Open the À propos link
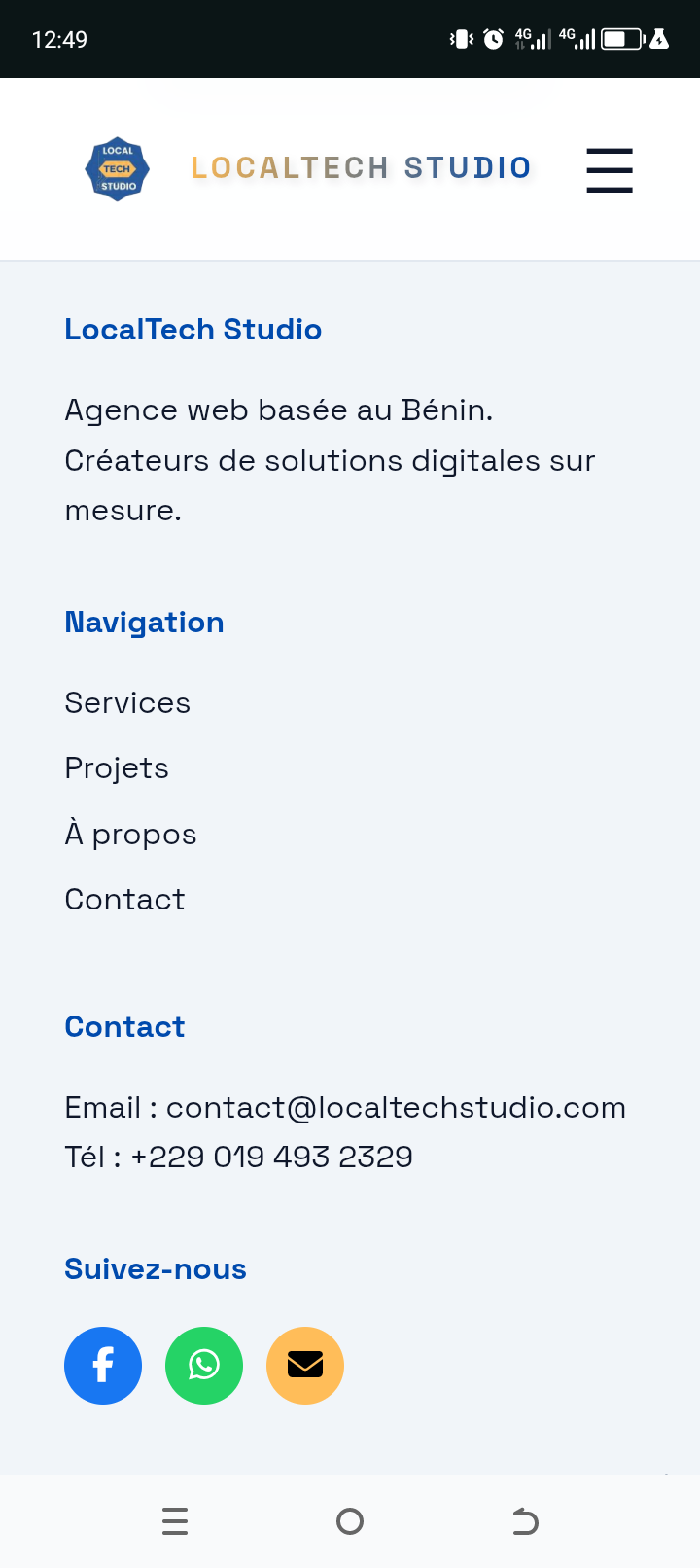Image resolution: width=700 pixels, height=1568 pixels. point(130,834)
